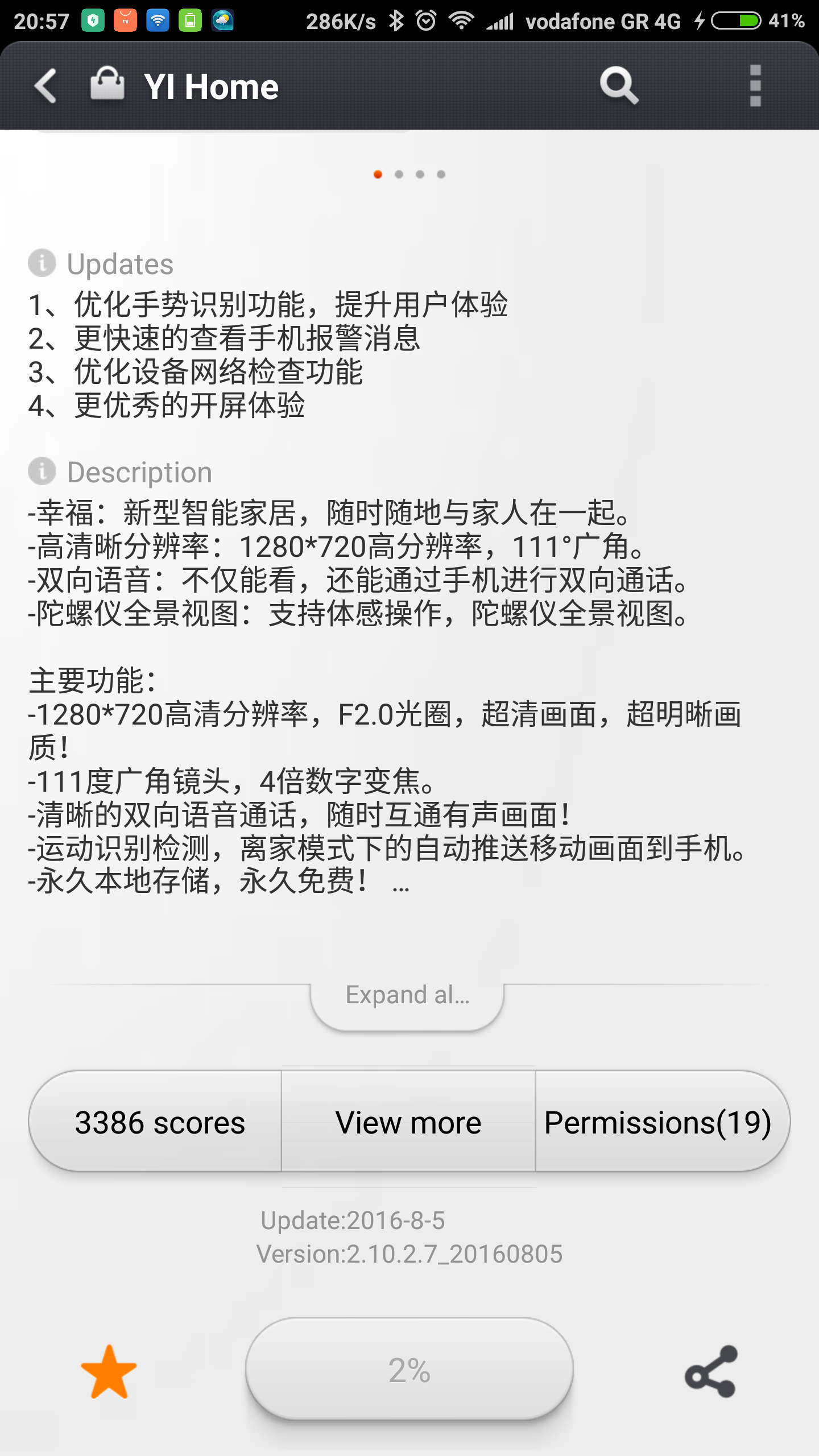Image resolution: width=819 pixels, height=1456 pixels.
Task: Expand all description text
Action: tap(407, 996)
